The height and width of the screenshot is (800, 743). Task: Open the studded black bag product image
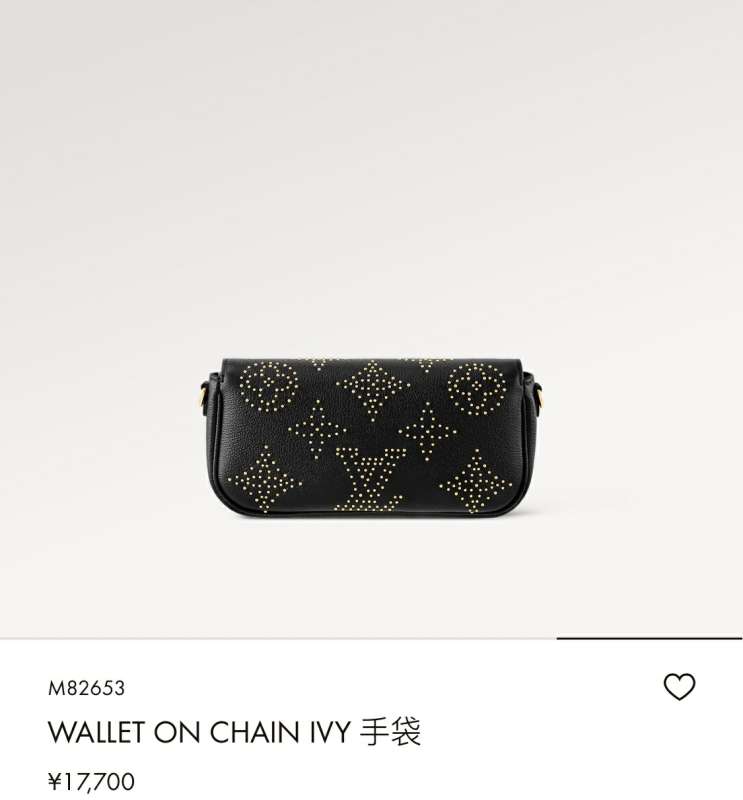[x=371, y=436]
